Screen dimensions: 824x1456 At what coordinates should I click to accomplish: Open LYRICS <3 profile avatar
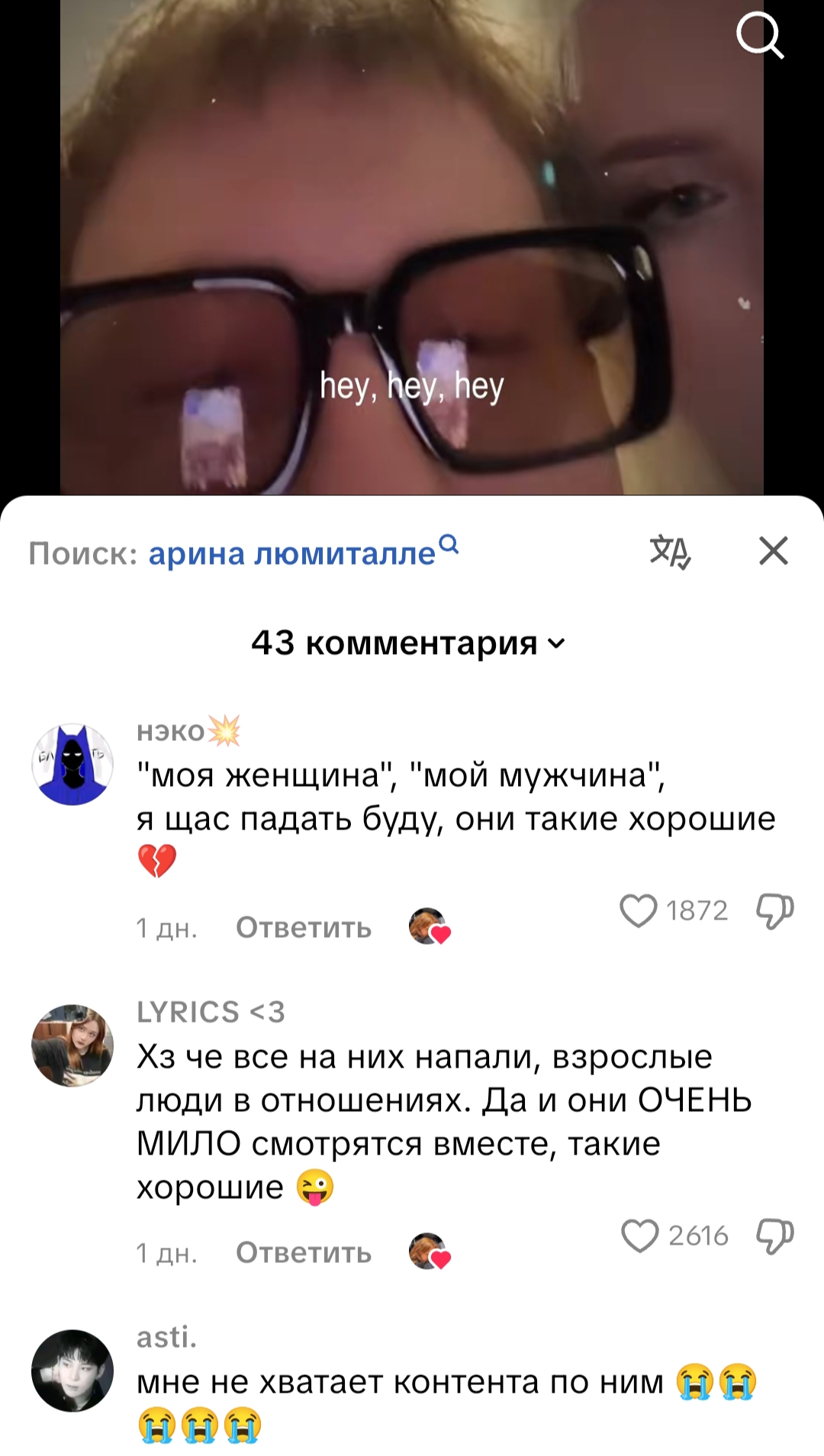click(72, 1045)
